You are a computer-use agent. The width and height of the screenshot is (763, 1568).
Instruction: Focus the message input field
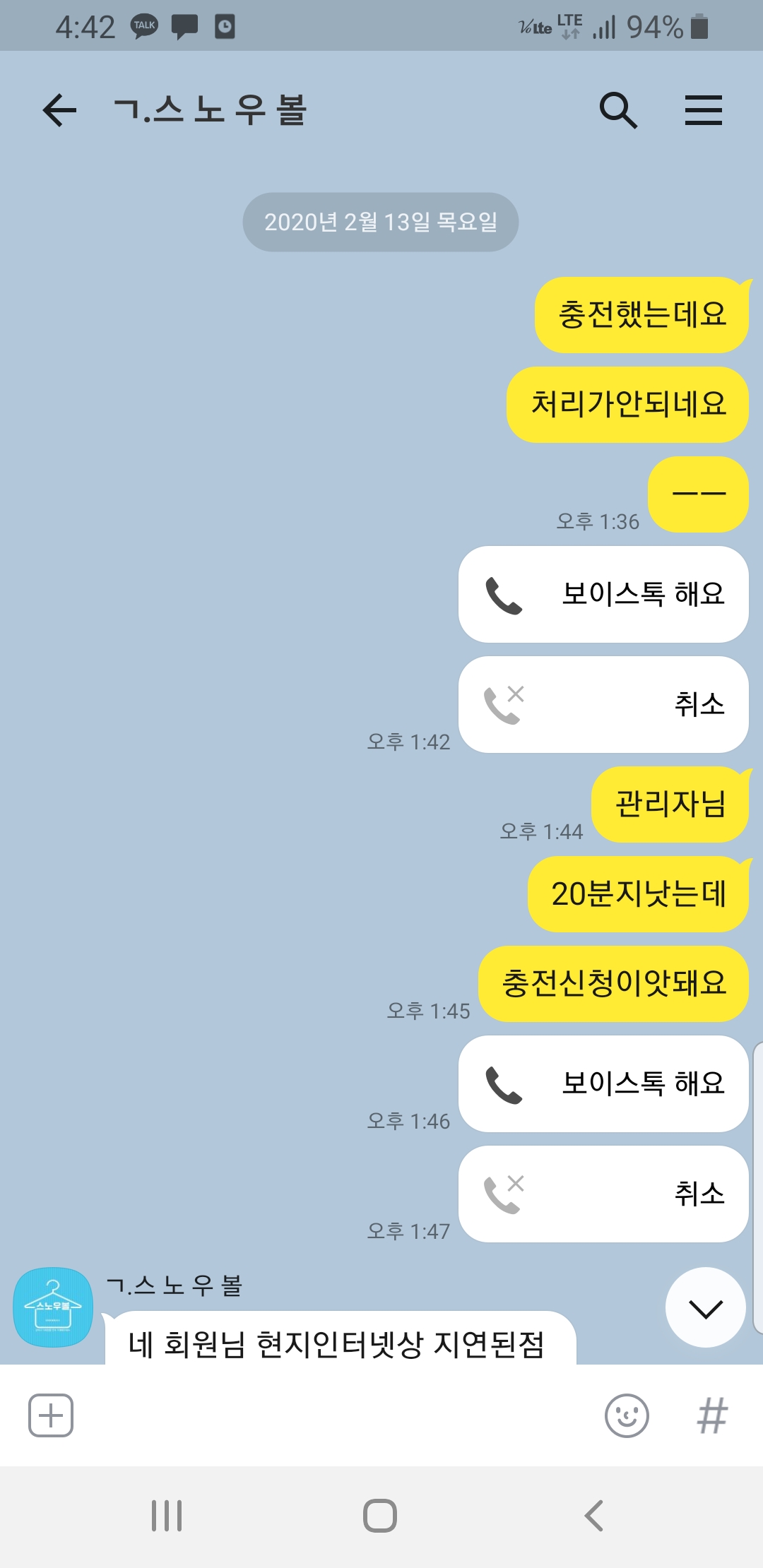click(339, 1415)
